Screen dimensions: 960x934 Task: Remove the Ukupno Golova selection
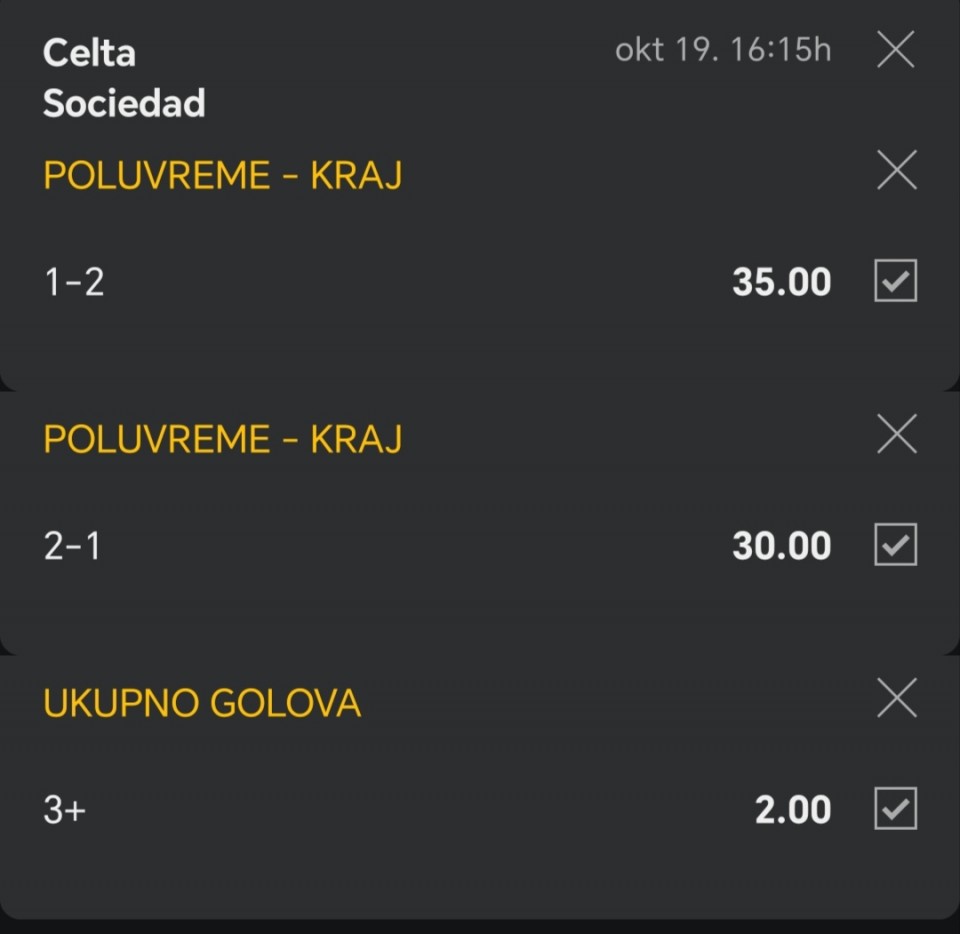pyautogui.click(x=895, y=698)
